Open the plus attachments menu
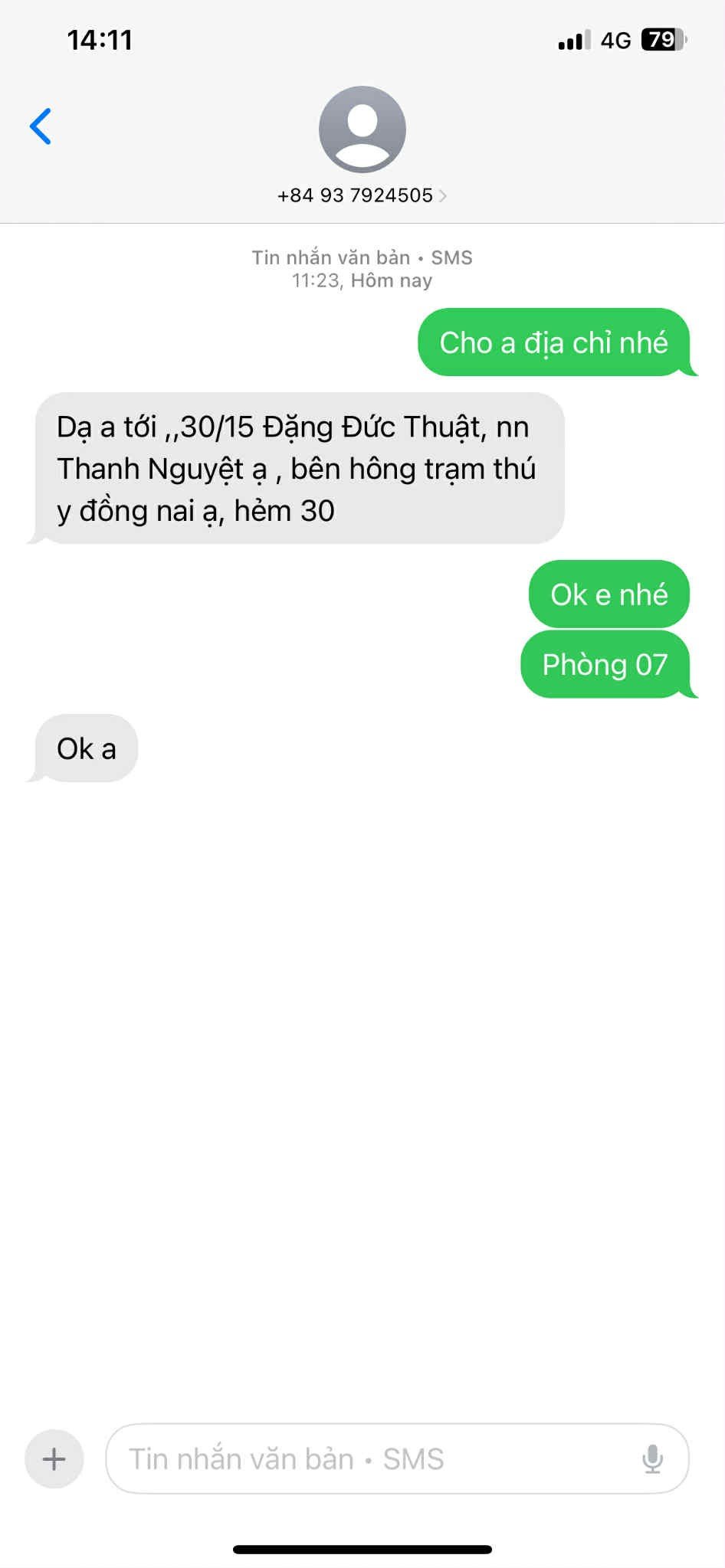Image resolution: width=725 pixels, height=1568 pixels. (54, 1458)
